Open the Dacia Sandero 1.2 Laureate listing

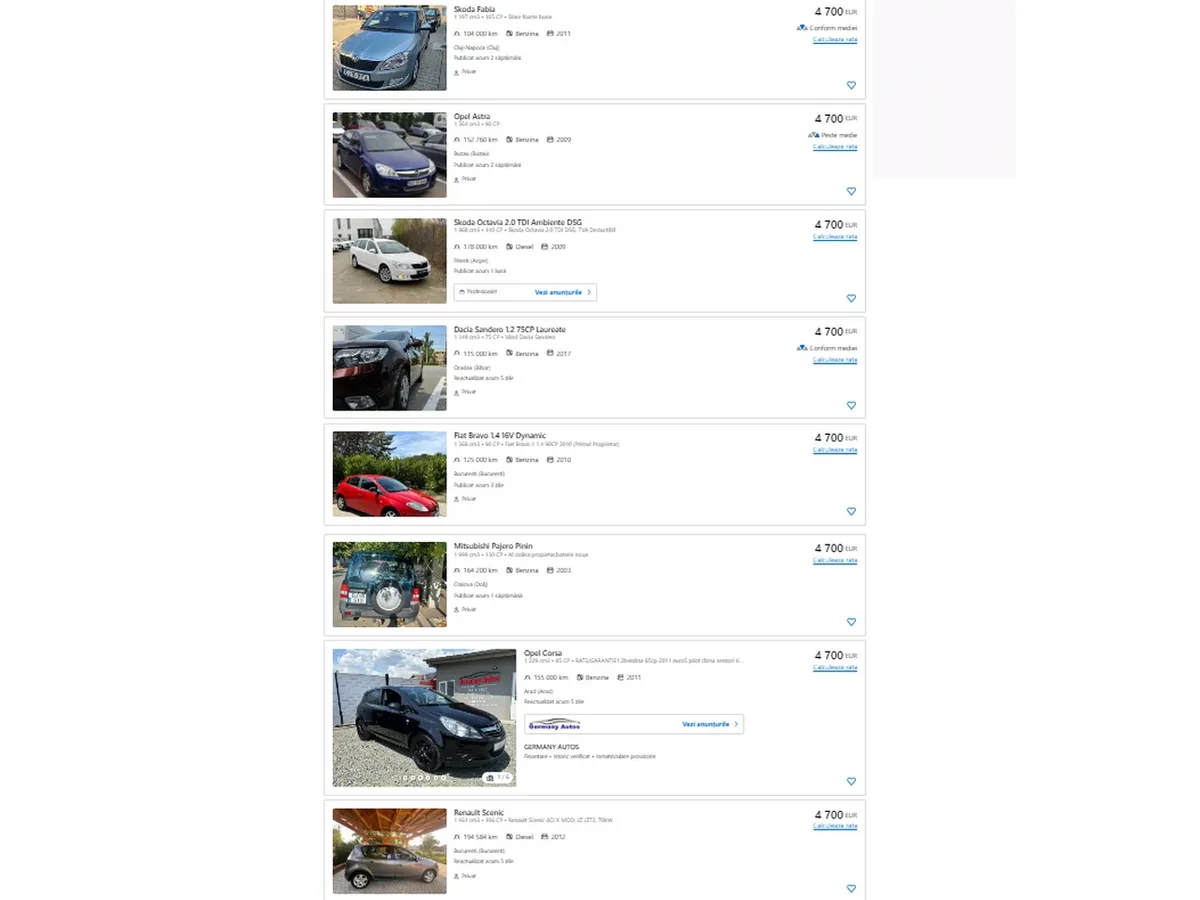[x=509, y=329]
